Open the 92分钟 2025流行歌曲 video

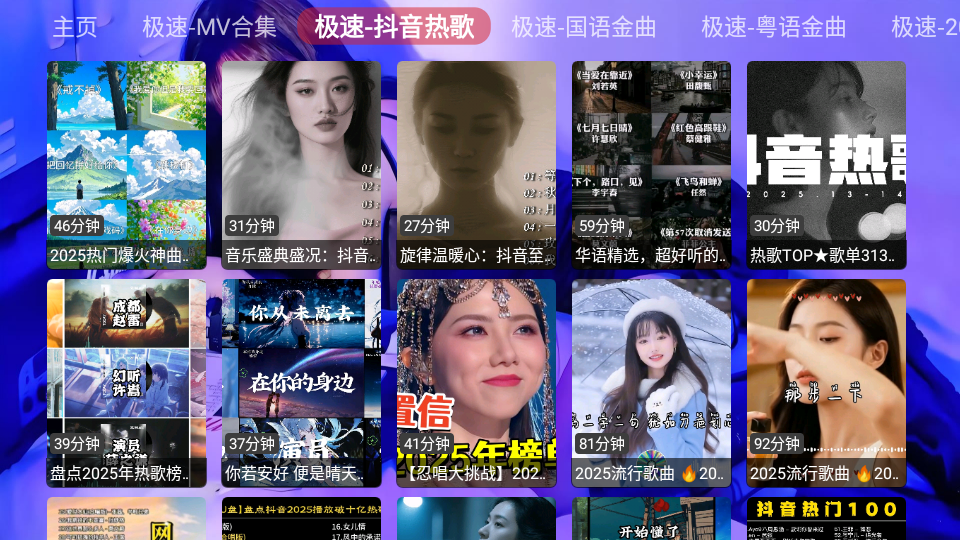(x=826, y=382)
